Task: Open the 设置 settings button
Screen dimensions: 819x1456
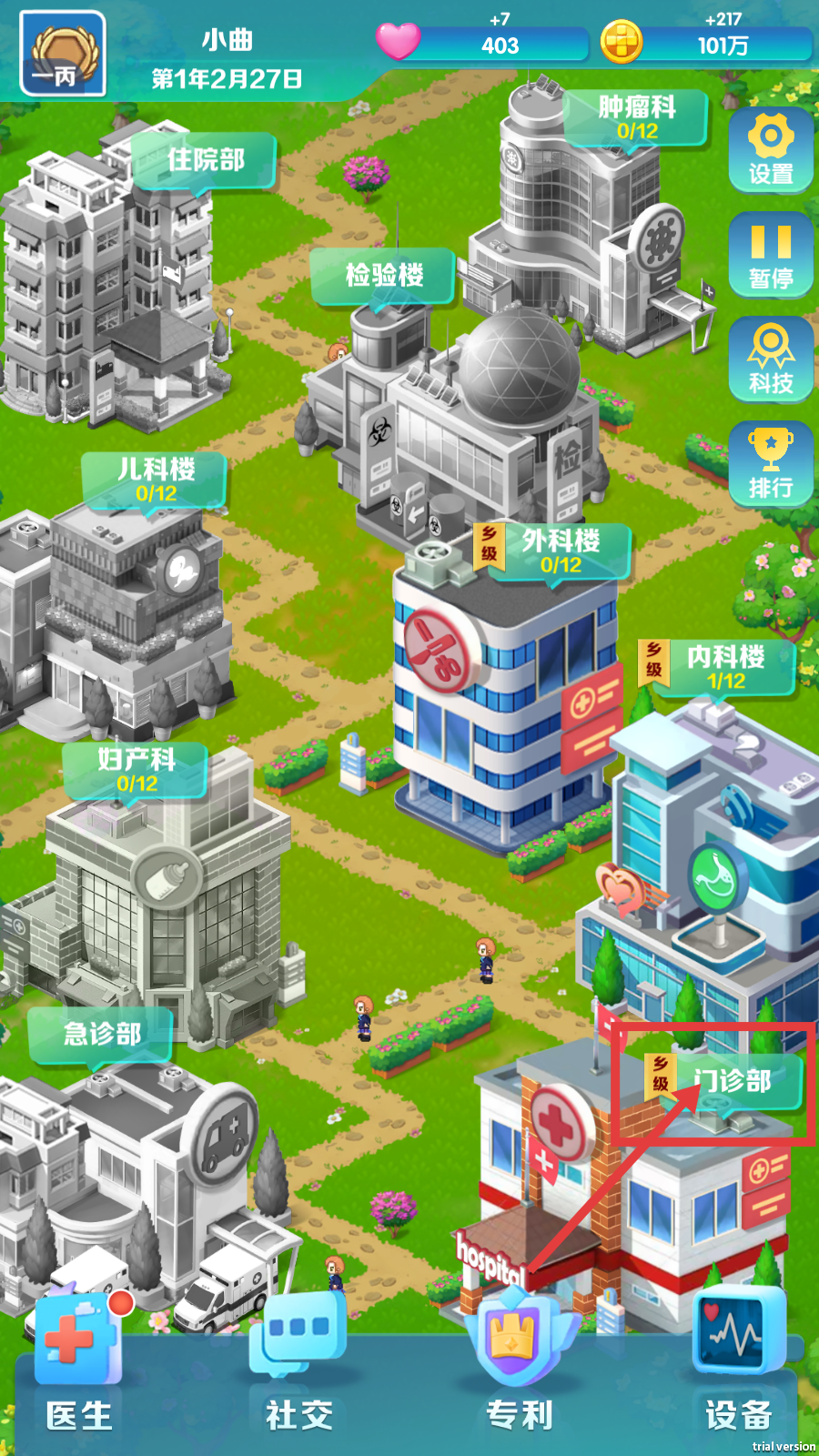Action: 770,150
